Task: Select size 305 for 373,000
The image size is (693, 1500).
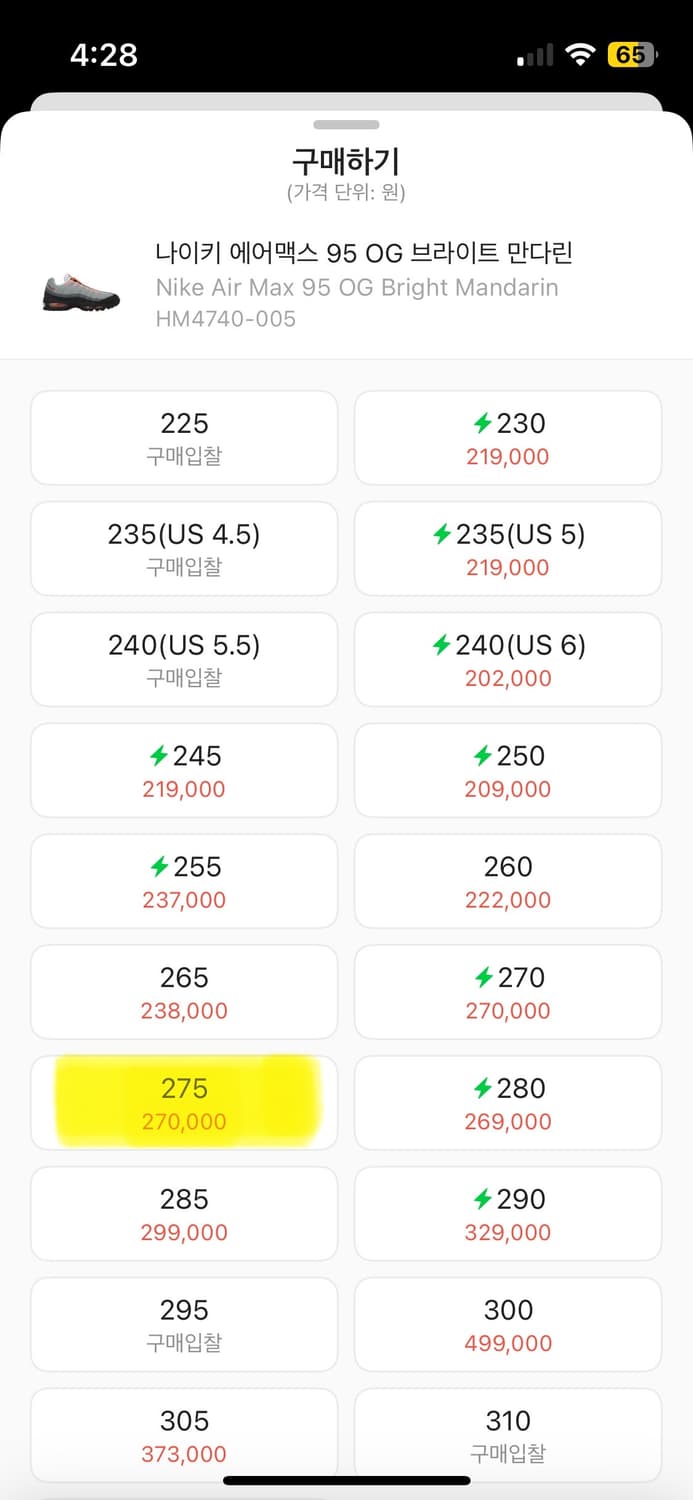Action: pos(184,1436)
